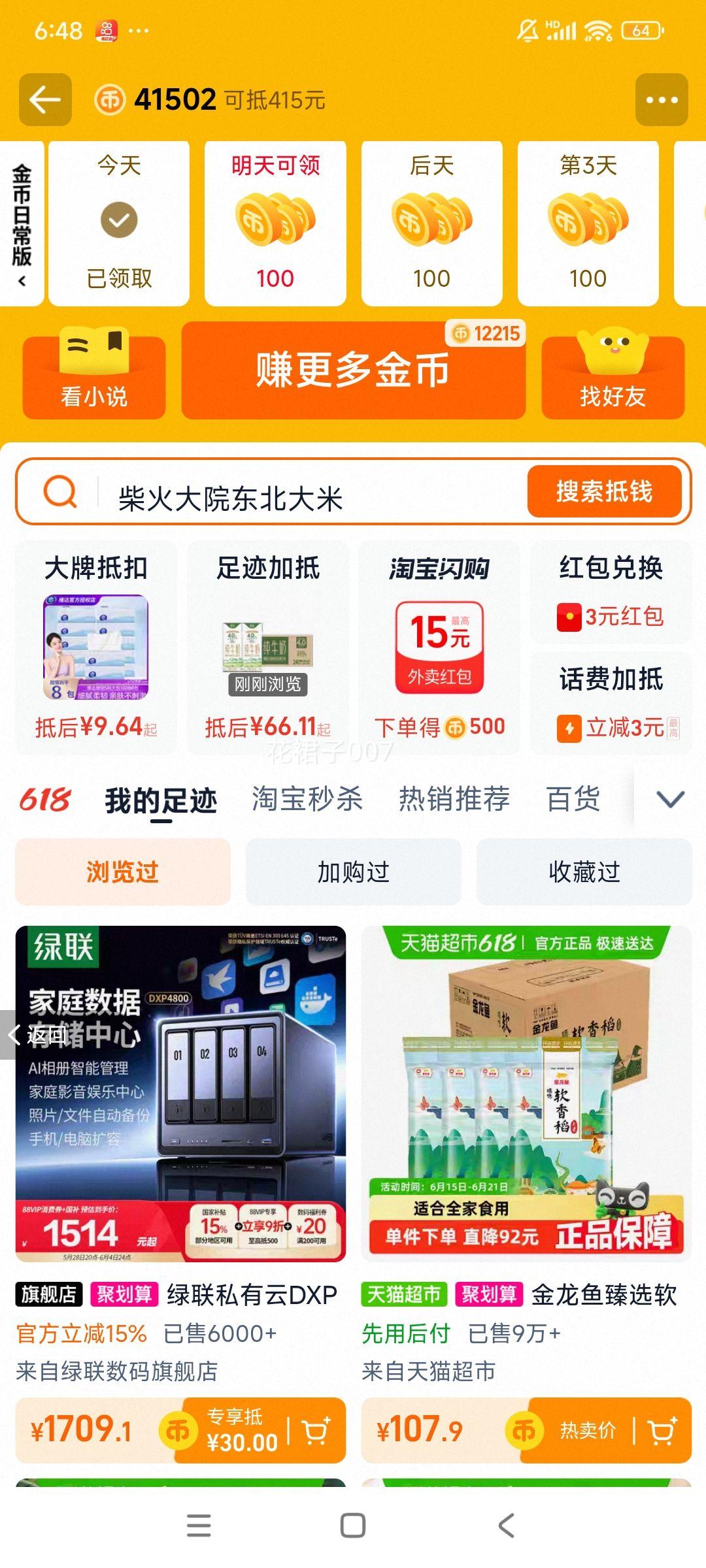Add 金龙鱼臻选软 rice to cart
The width and height of the screenshot is (706, 1568).
pos(662,1431)
